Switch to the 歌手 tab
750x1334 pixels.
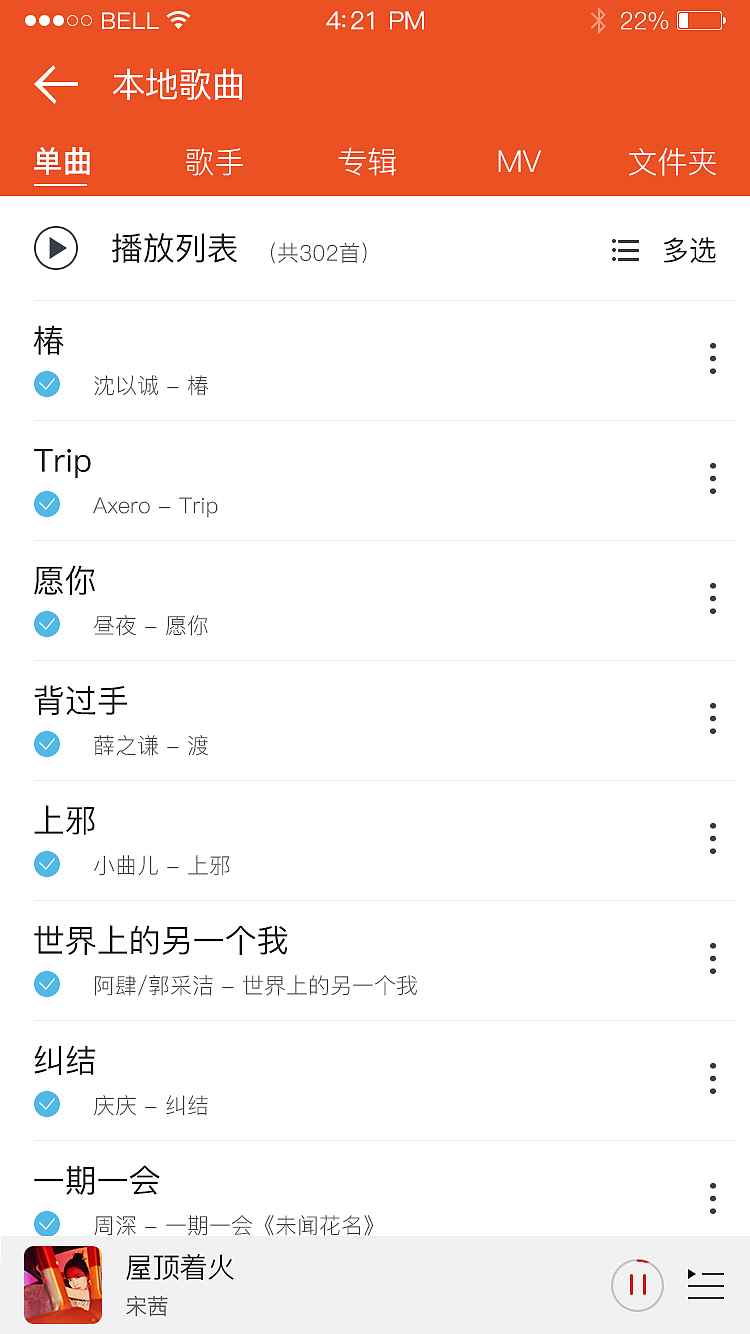pos(215,161)
